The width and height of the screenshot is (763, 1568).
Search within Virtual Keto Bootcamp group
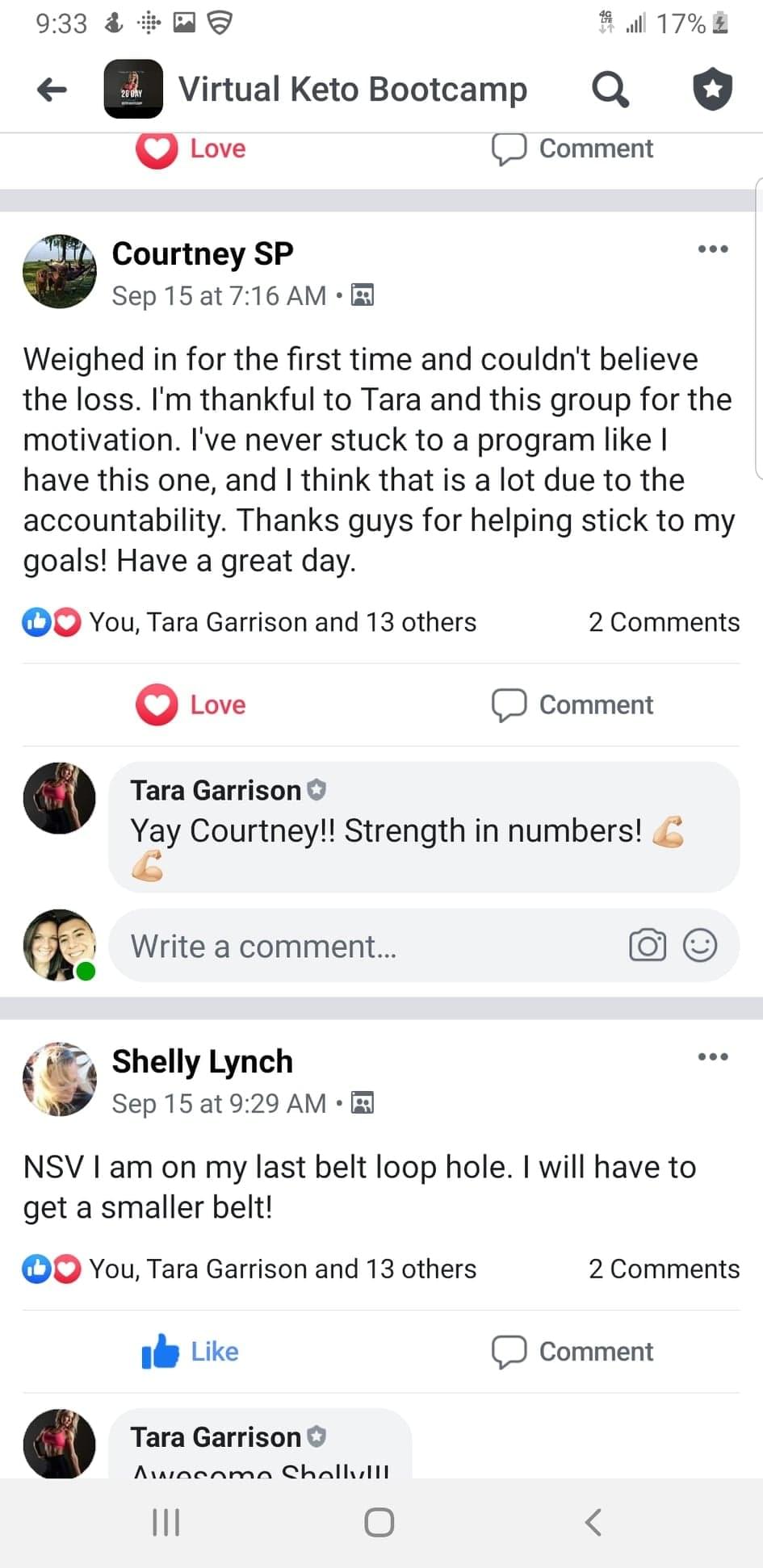[610, 90]
